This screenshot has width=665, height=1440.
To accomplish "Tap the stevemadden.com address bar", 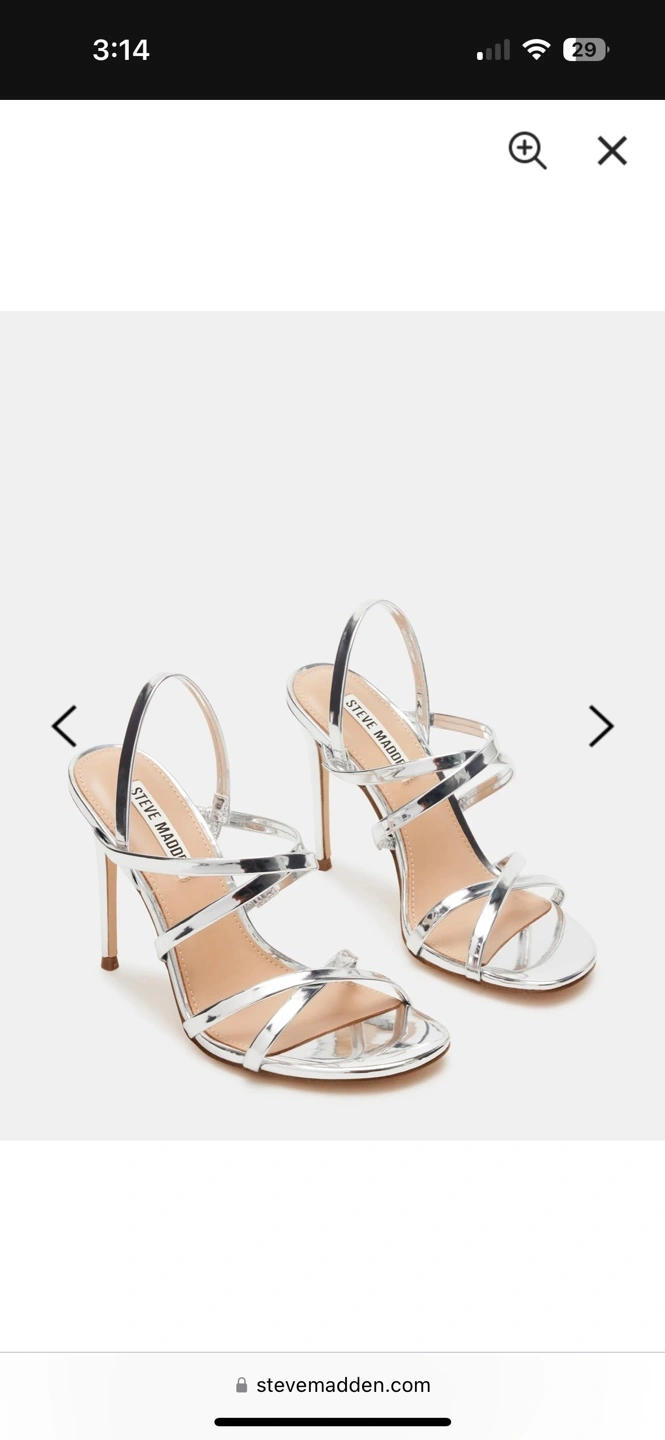I will 333,1385.
